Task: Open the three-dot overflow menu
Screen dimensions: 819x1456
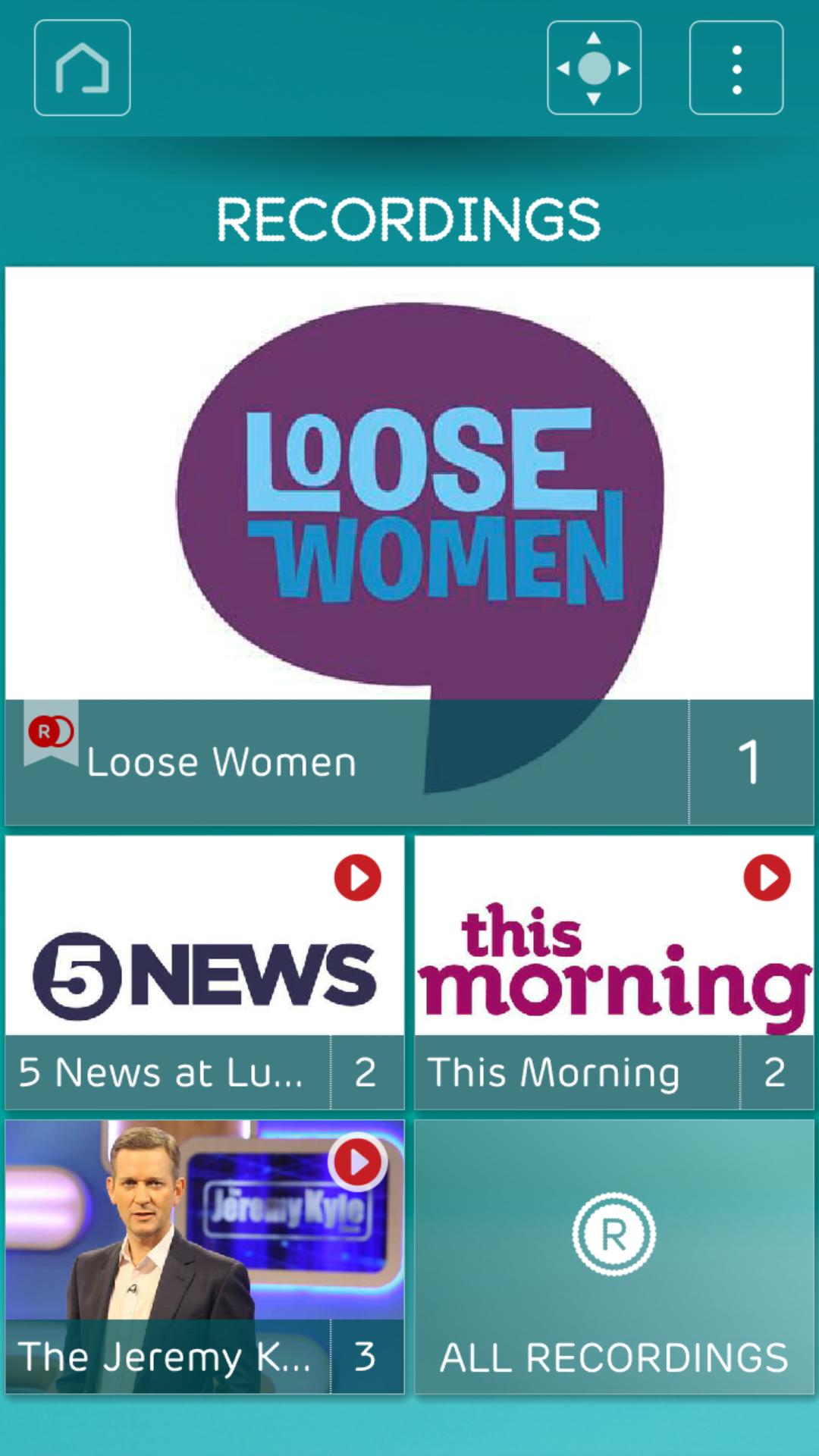Action: [736, 68]
